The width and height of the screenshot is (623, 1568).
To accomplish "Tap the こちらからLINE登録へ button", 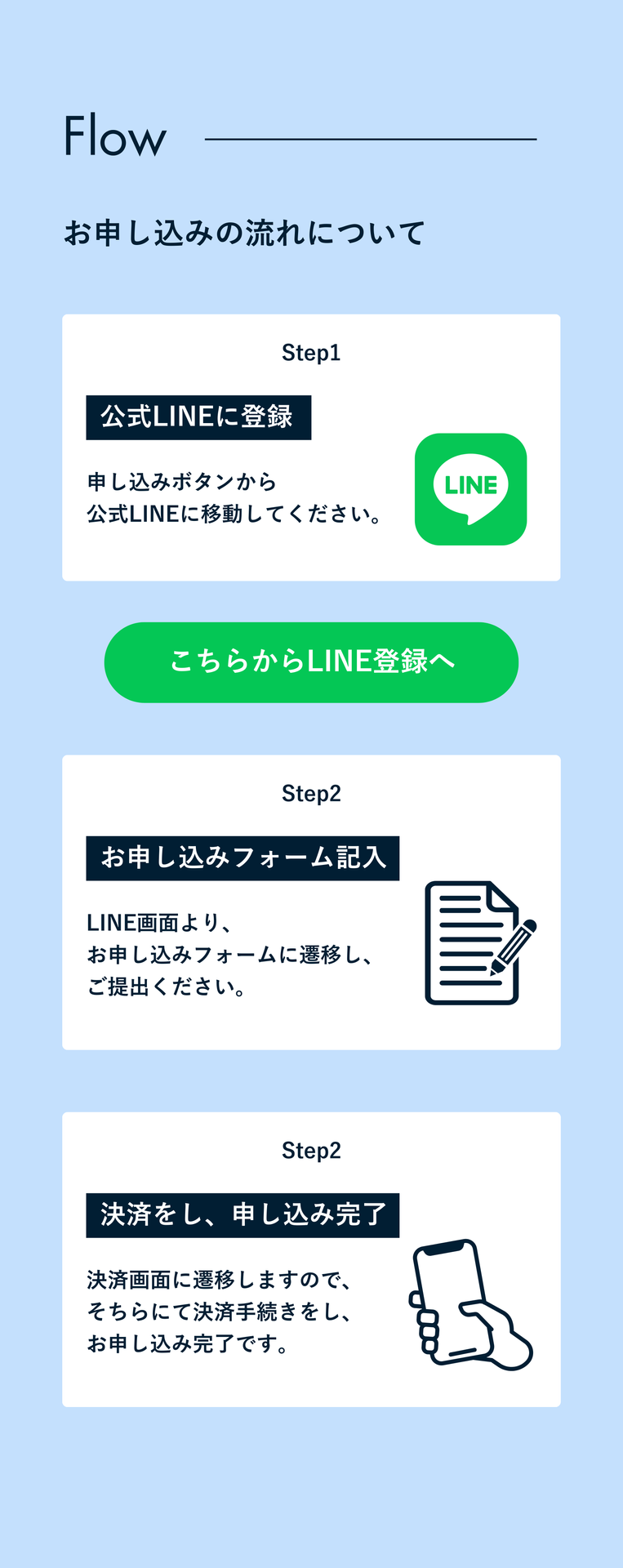I will [311, 661].
